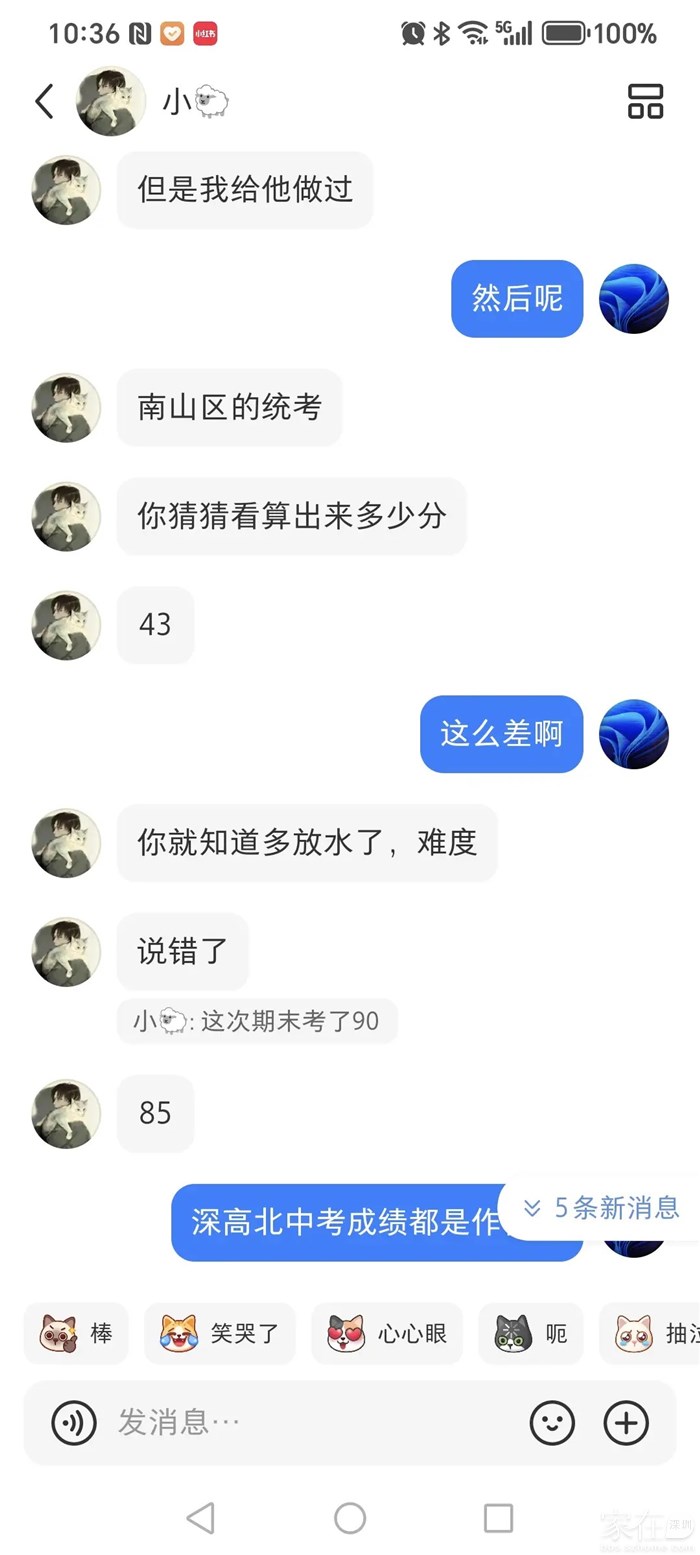
Task: Go back from the chat
Action: [44, 101]
